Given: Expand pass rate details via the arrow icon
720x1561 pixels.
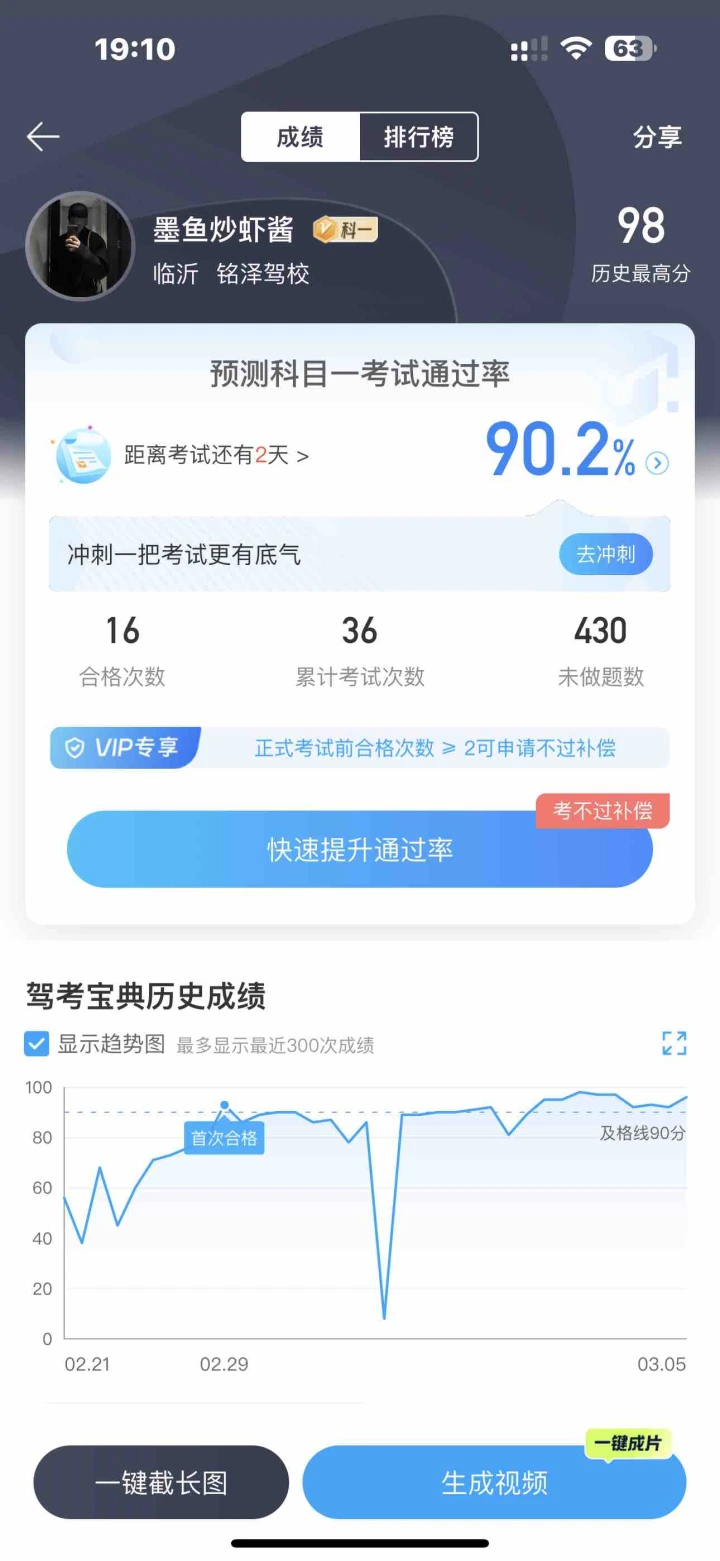Looking at the screenshot, I should pos(657,462).
